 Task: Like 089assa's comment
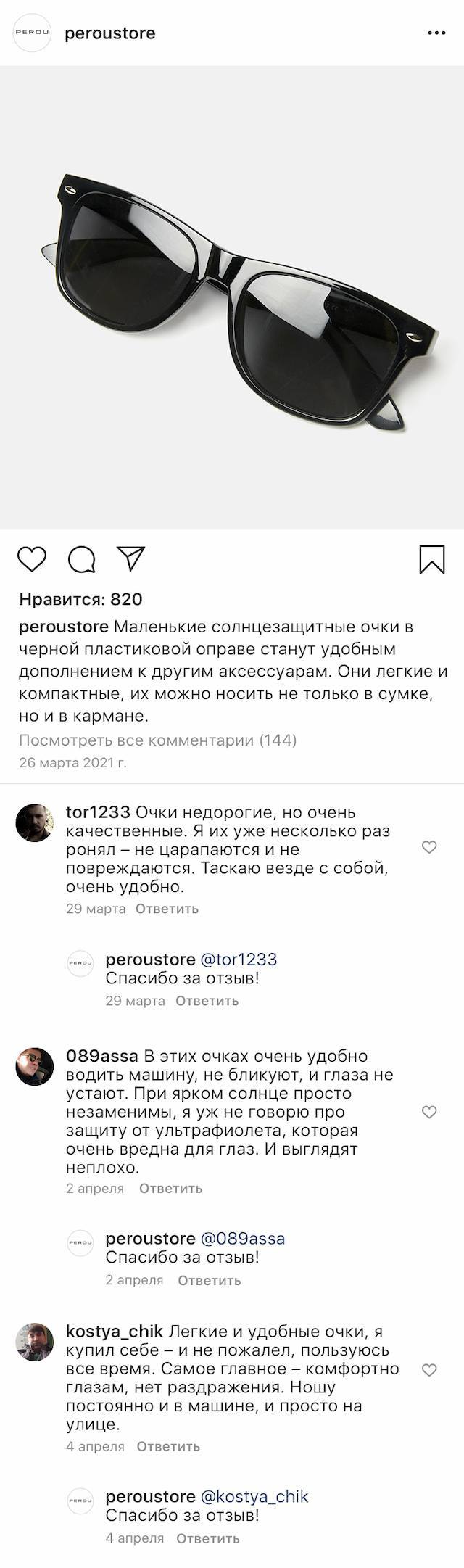pos(429,1112)
